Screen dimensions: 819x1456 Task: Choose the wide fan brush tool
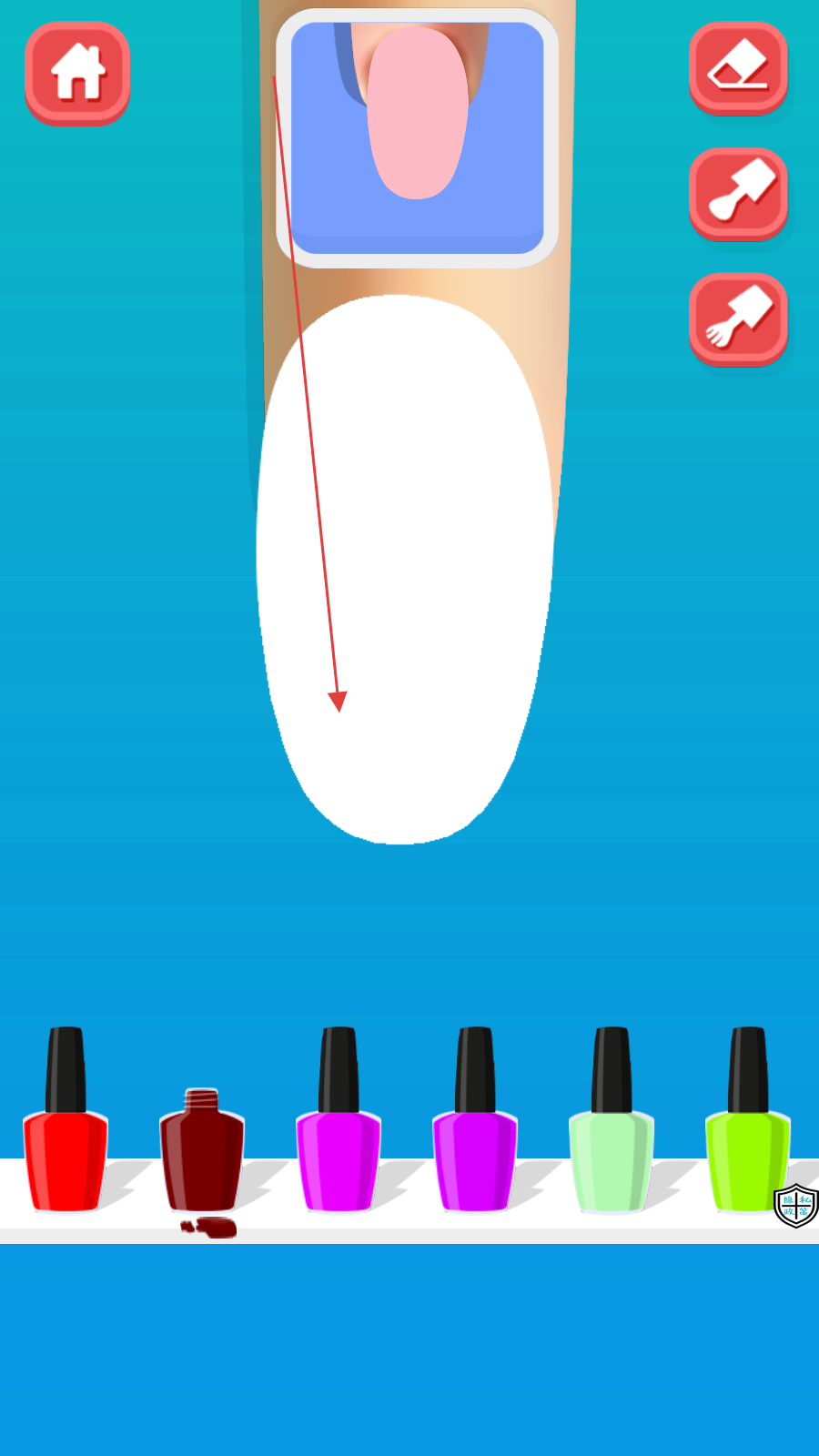tap(738, 319)
